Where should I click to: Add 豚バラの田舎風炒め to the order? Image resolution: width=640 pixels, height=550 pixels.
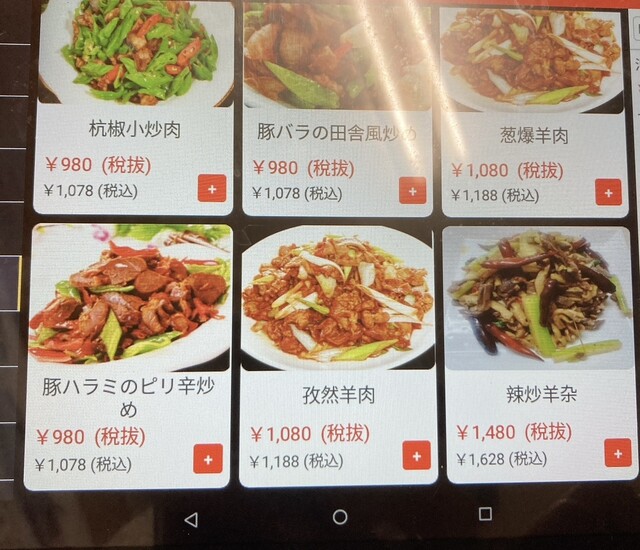tap(412, 190)
